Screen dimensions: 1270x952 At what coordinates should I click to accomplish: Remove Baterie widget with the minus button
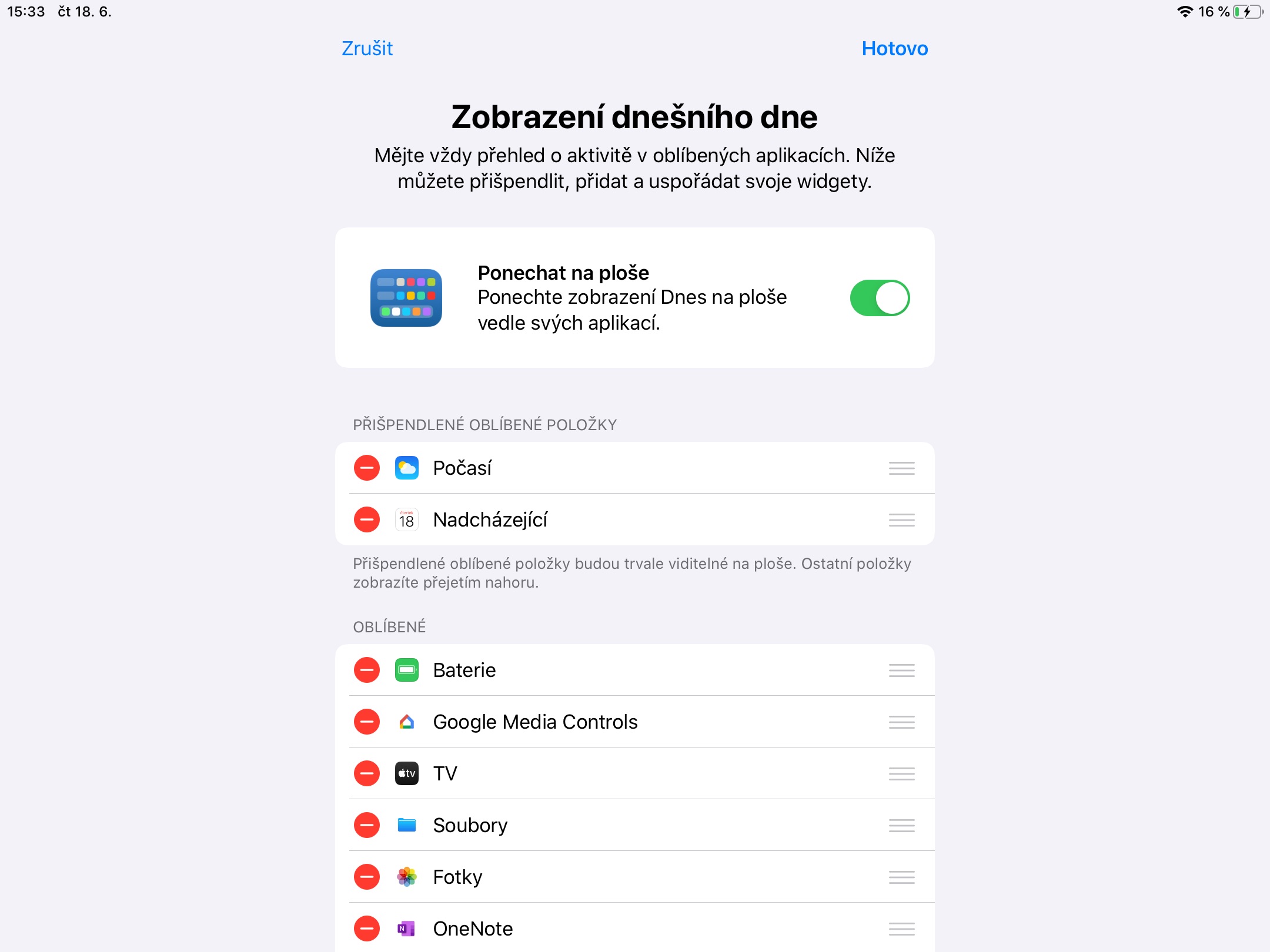[x=367, y=671]
